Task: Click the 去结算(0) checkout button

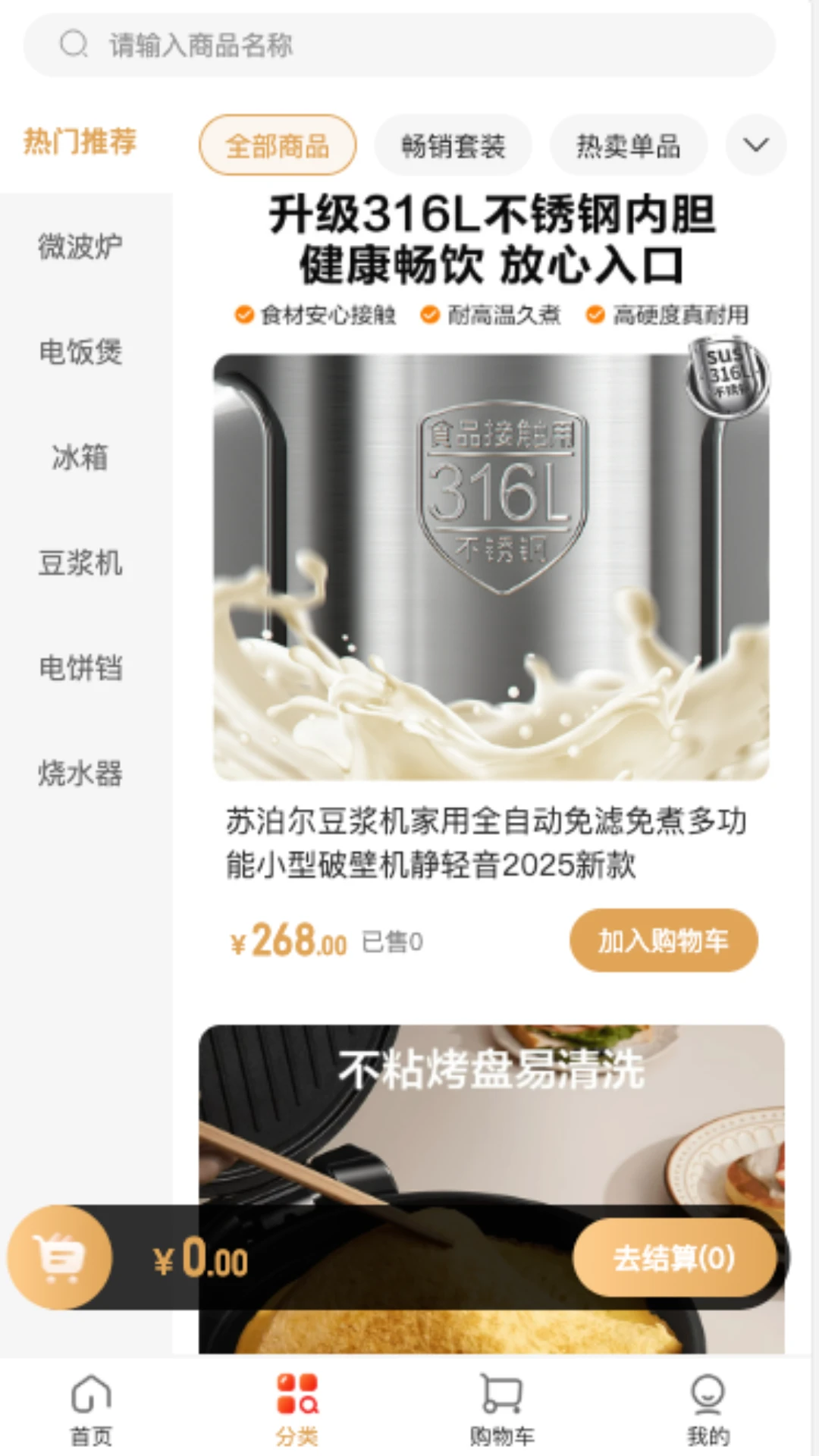Action: coord(675,1256)
